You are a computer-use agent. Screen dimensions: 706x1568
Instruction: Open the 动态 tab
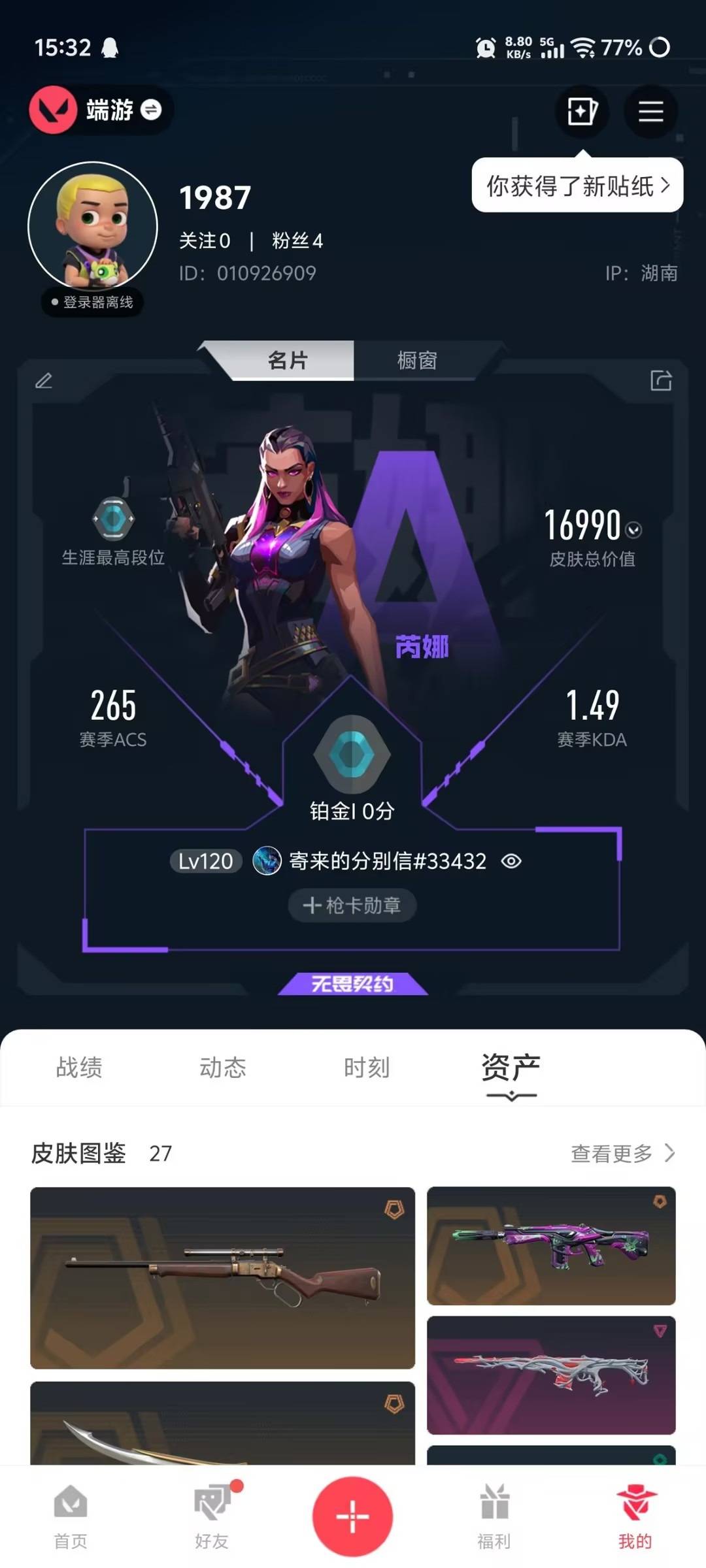coord(223,1068)
